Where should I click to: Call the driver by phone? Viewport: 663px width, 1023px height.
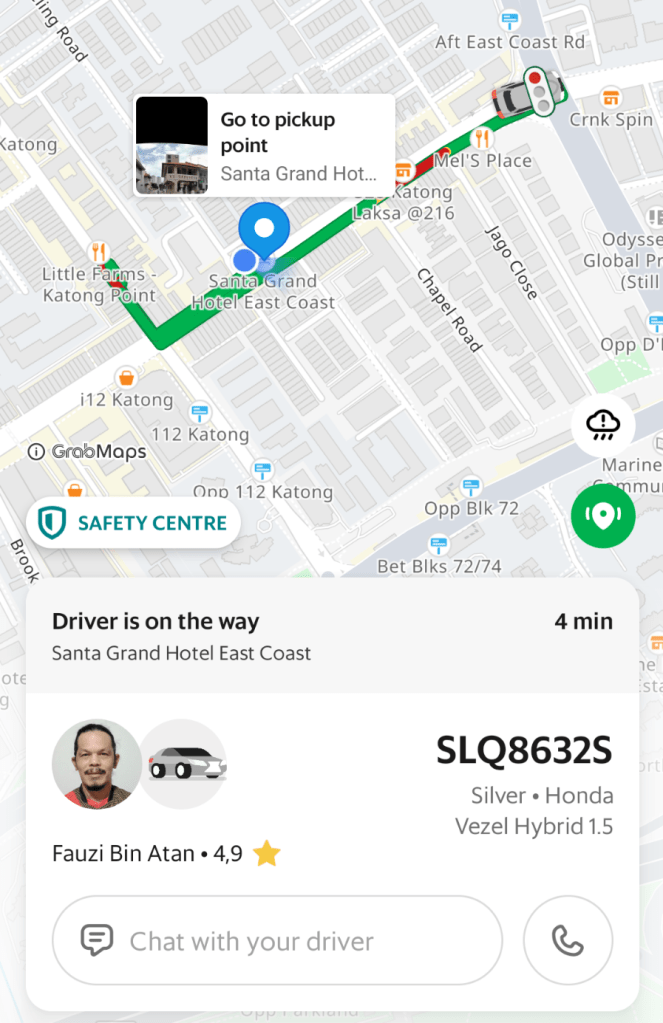567,940
